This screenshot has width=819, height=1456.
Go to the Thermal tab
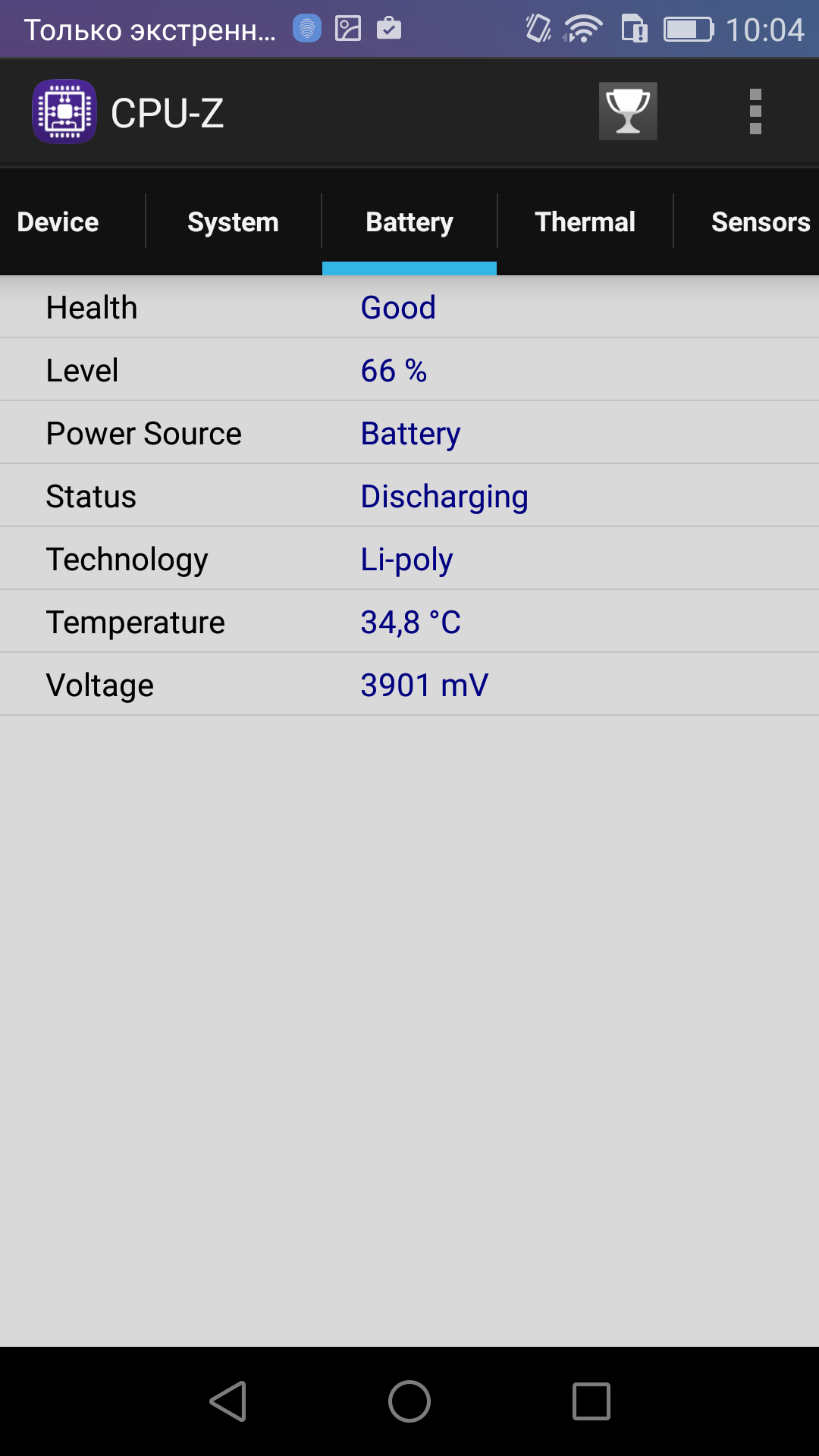(585, 222)
